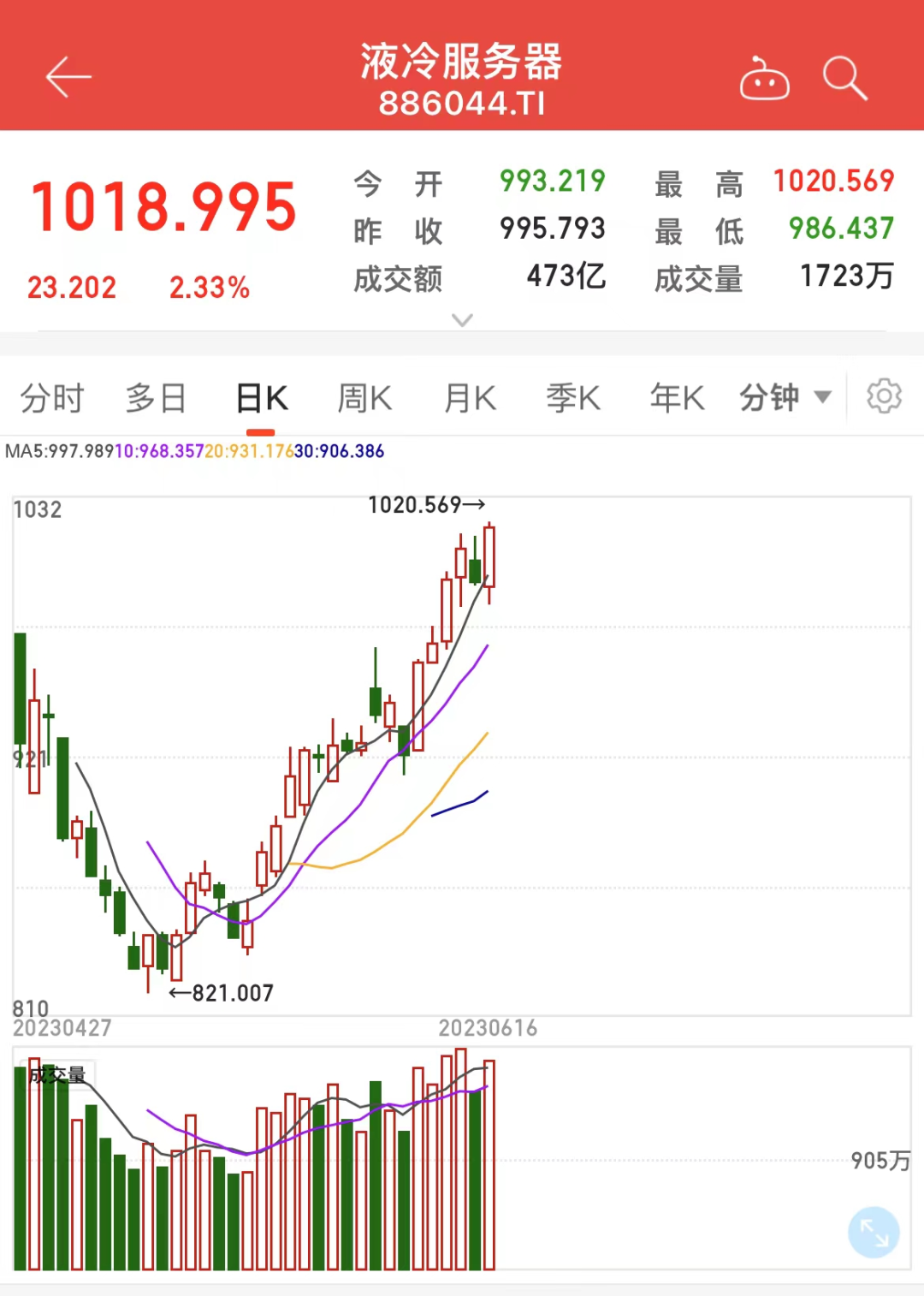
Task: Open the search magnifier
Action: click(844, 79)
